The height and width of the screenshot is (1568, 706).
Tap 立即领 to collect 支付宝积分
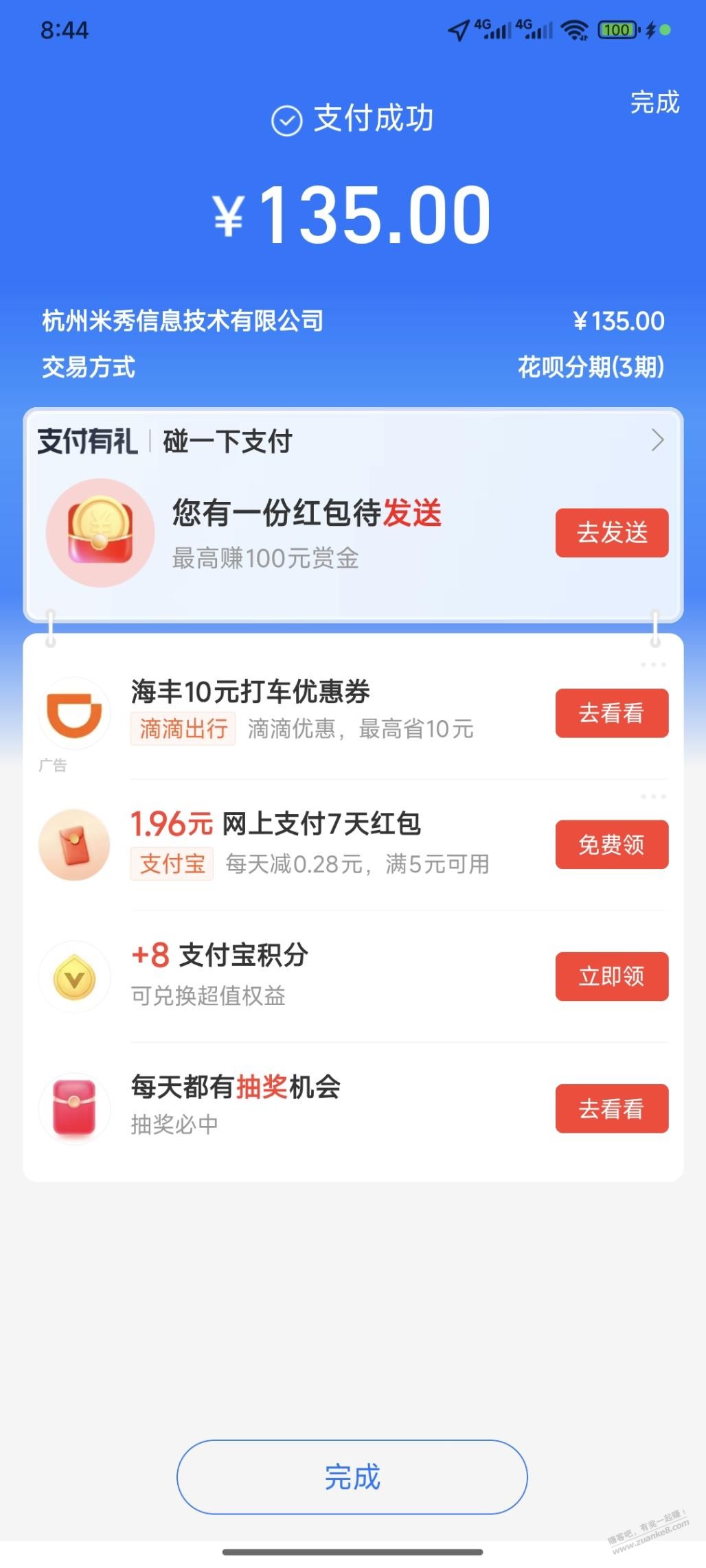pos(611,976)
